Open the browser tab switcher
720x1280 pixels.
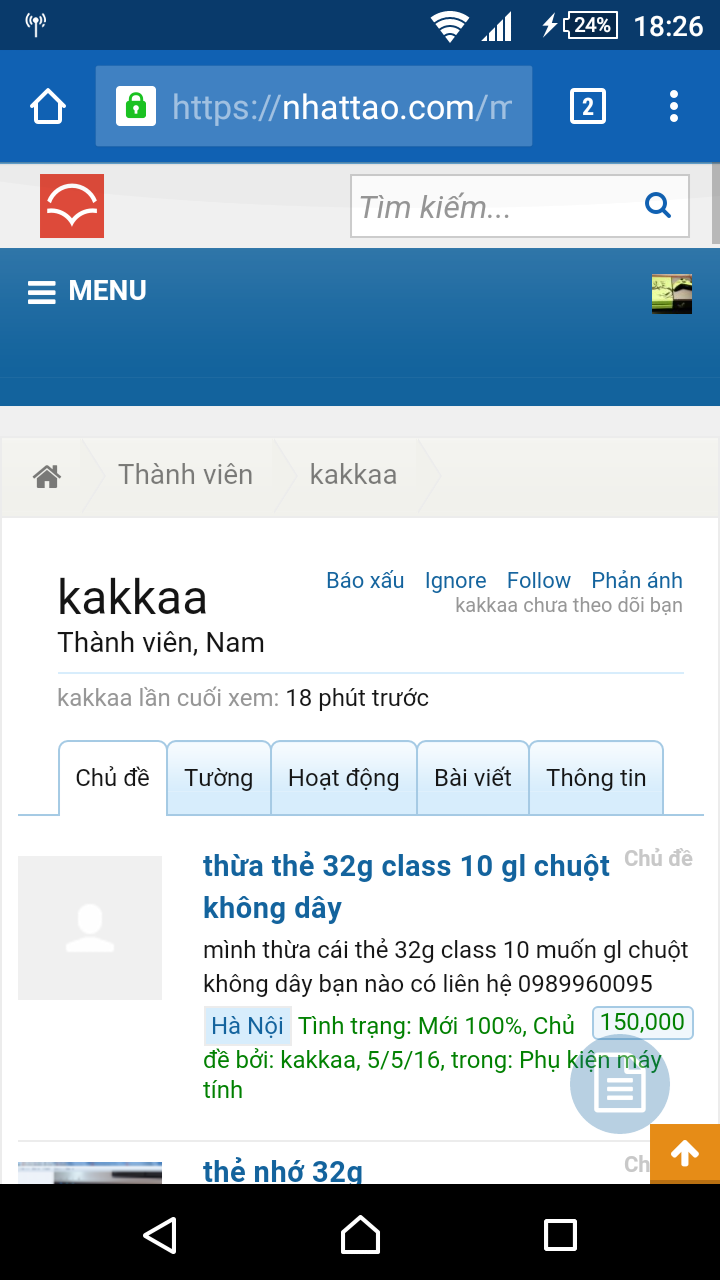pyautogui.click(x=588, y=106)
